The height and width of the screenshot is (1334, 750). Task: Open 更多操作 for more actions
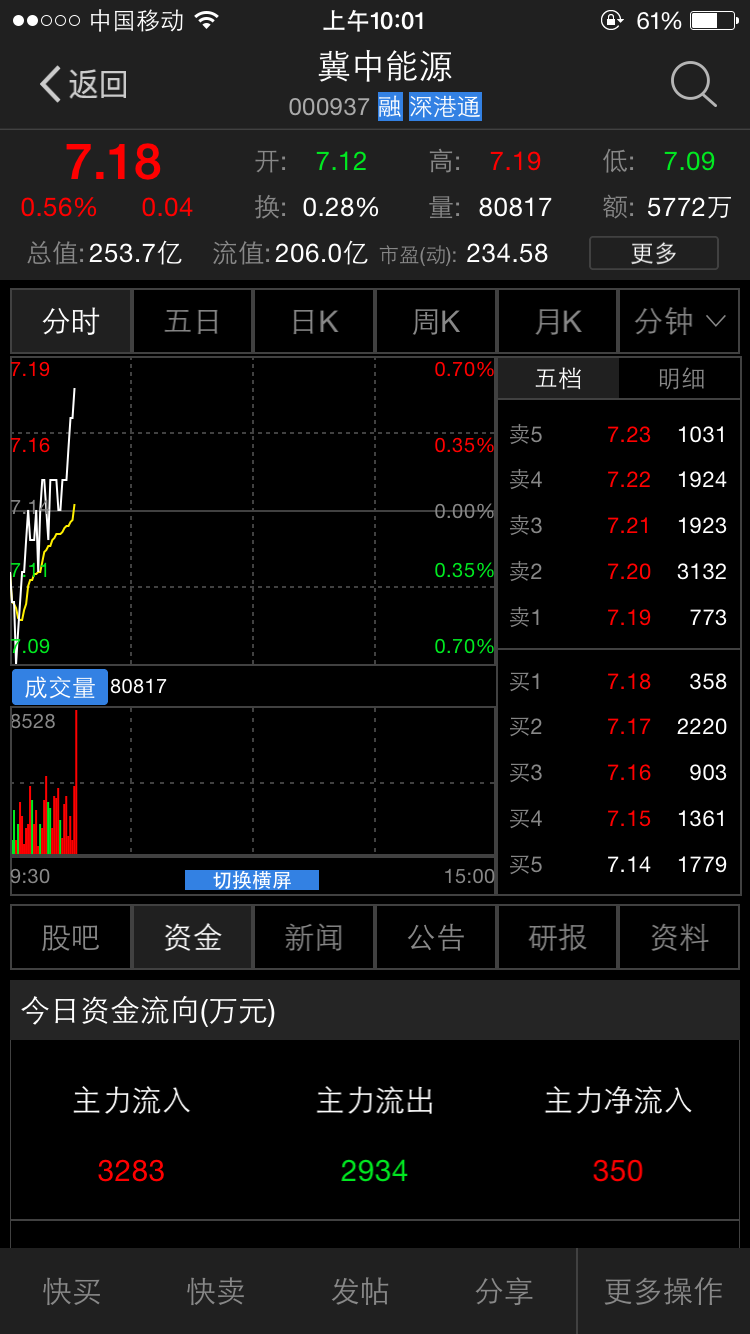point(664,1291)
